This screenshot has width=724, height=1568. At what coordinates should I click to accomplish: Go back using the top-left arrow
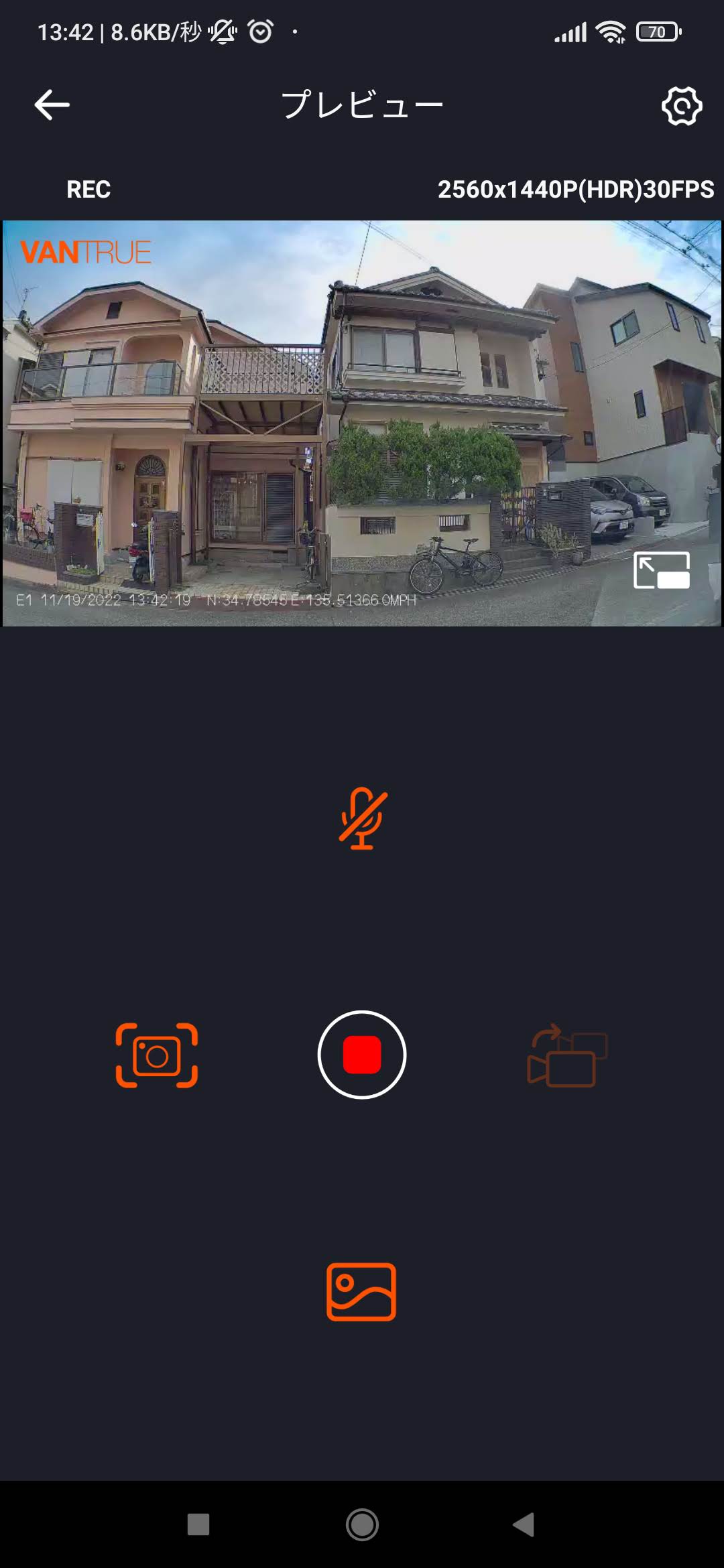pos(52,105)
